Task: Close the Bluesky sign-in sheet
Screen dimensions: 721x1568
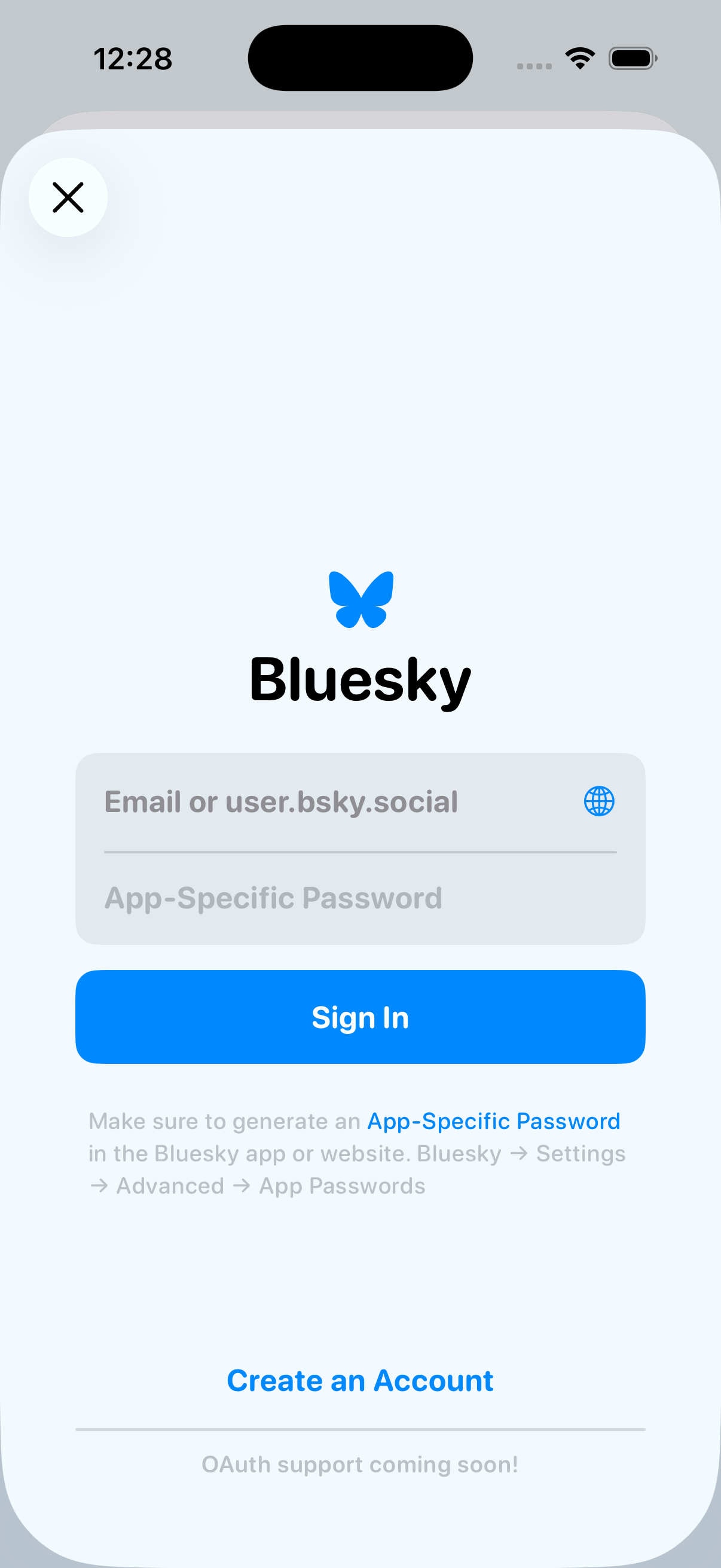Action: pyautogui.click(x=68, y=197)
